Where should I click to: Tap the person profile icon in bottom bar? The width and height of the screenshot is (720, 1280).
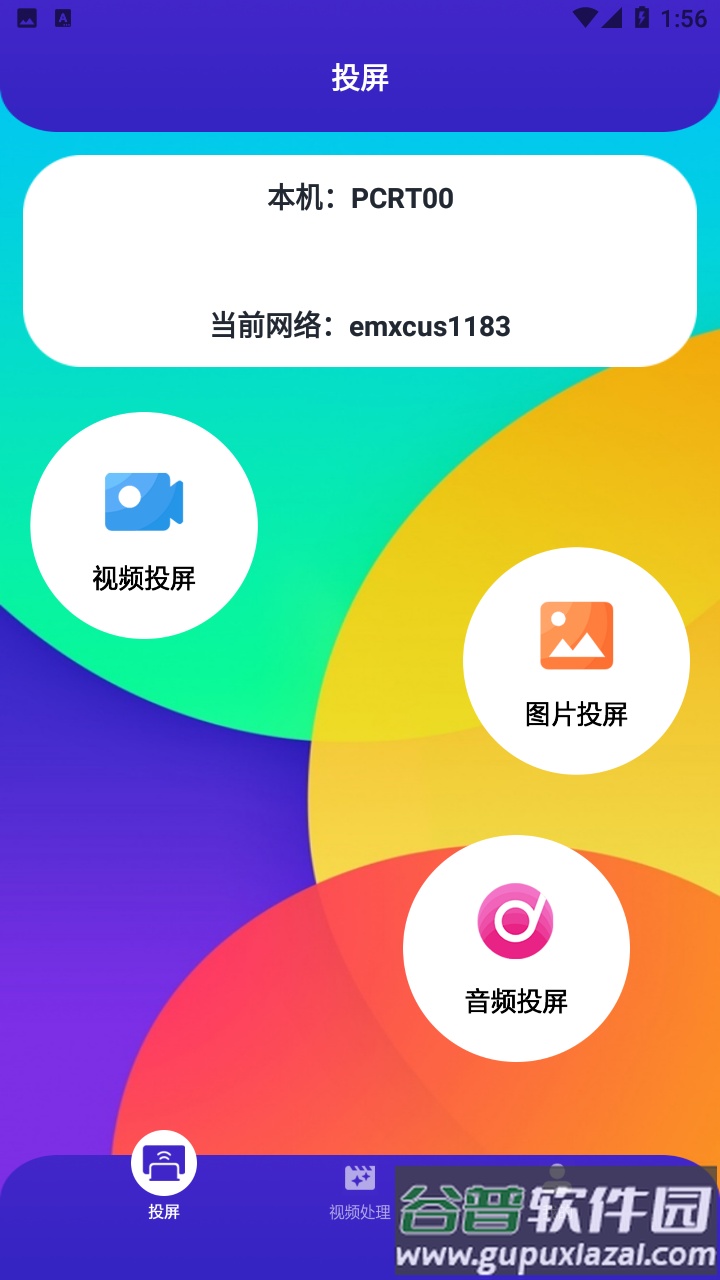click(x=556, y=1178)
